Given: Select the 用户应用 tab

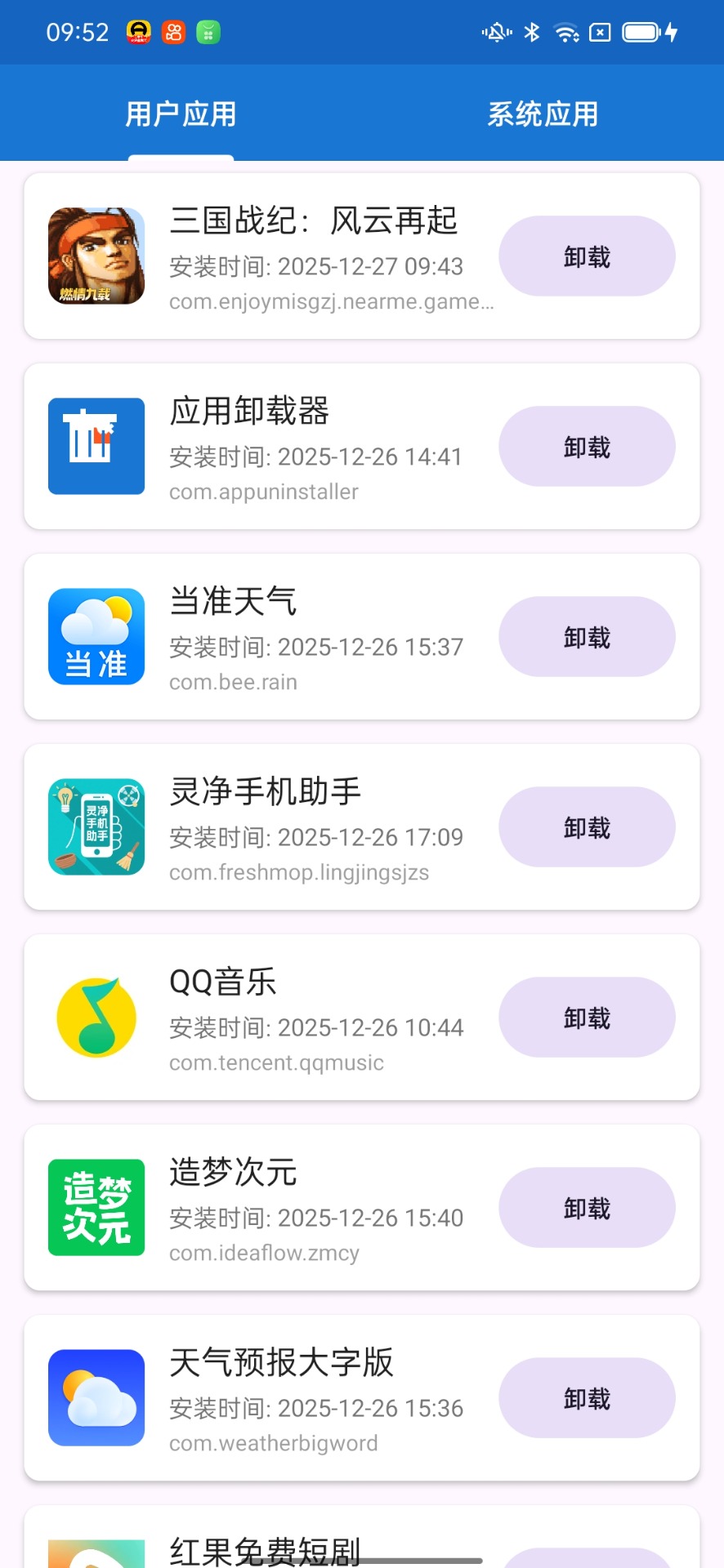Looking at the screenshot, I should pyautogui.click(x=181, y=114).
